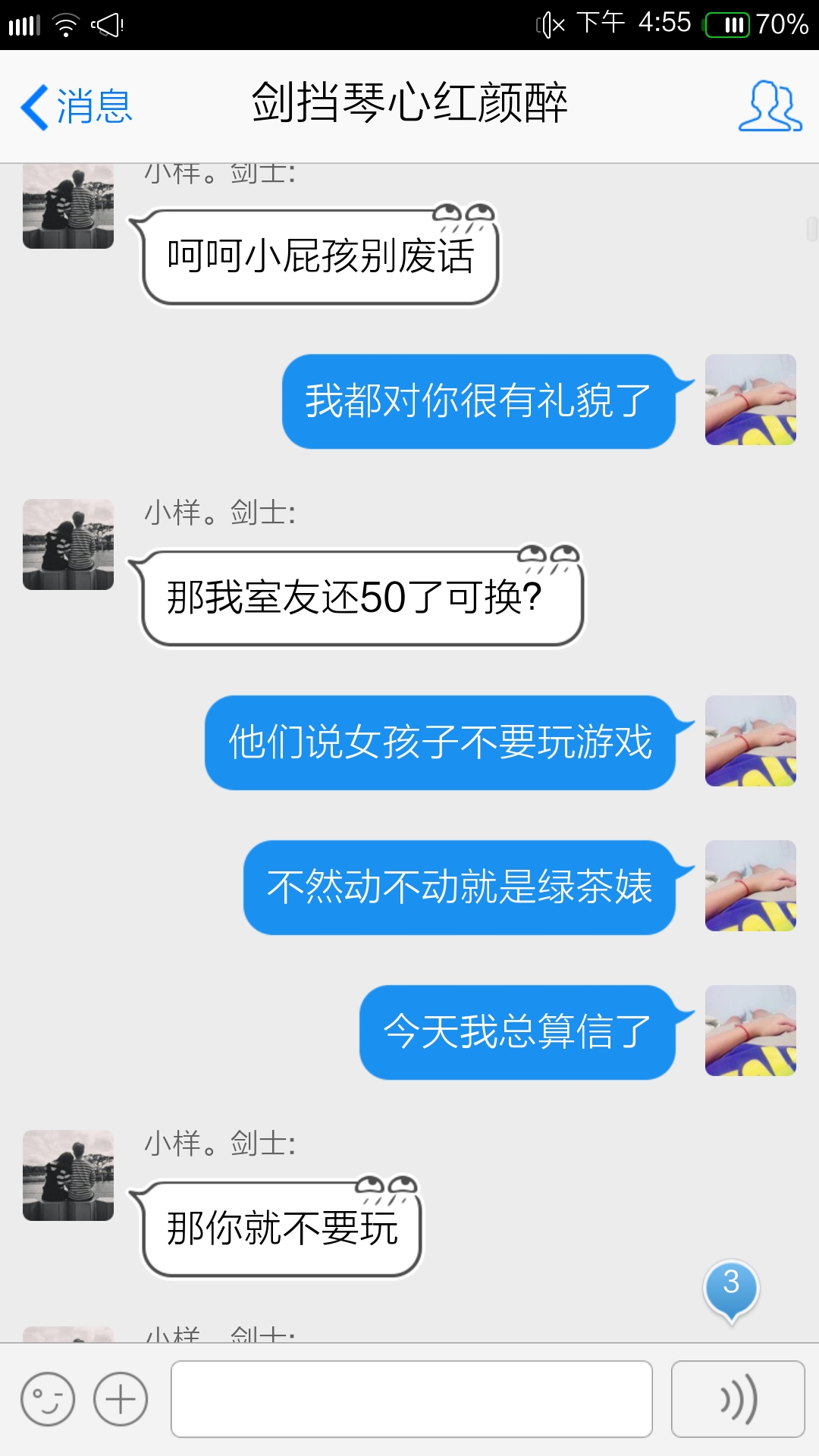Viewport: 819px width, 1456px height.
Task: Open the group members icon
Action: pos(770,106)
